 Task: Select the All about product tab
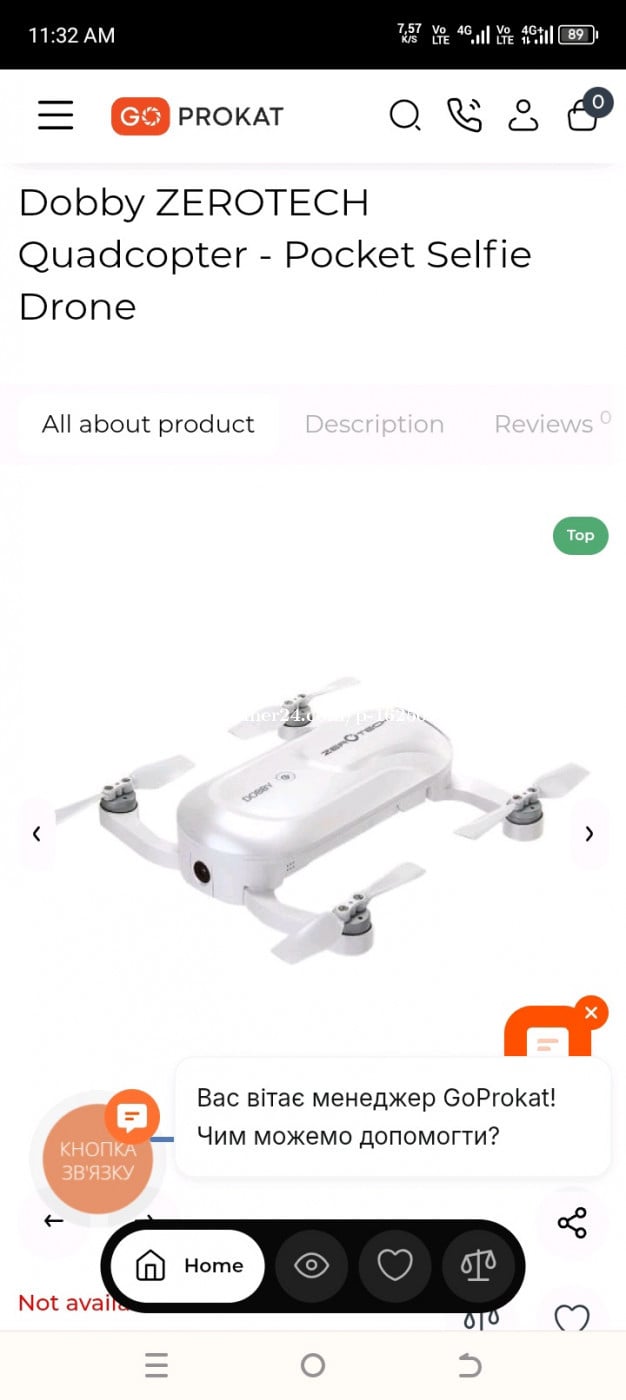[148, 424]
